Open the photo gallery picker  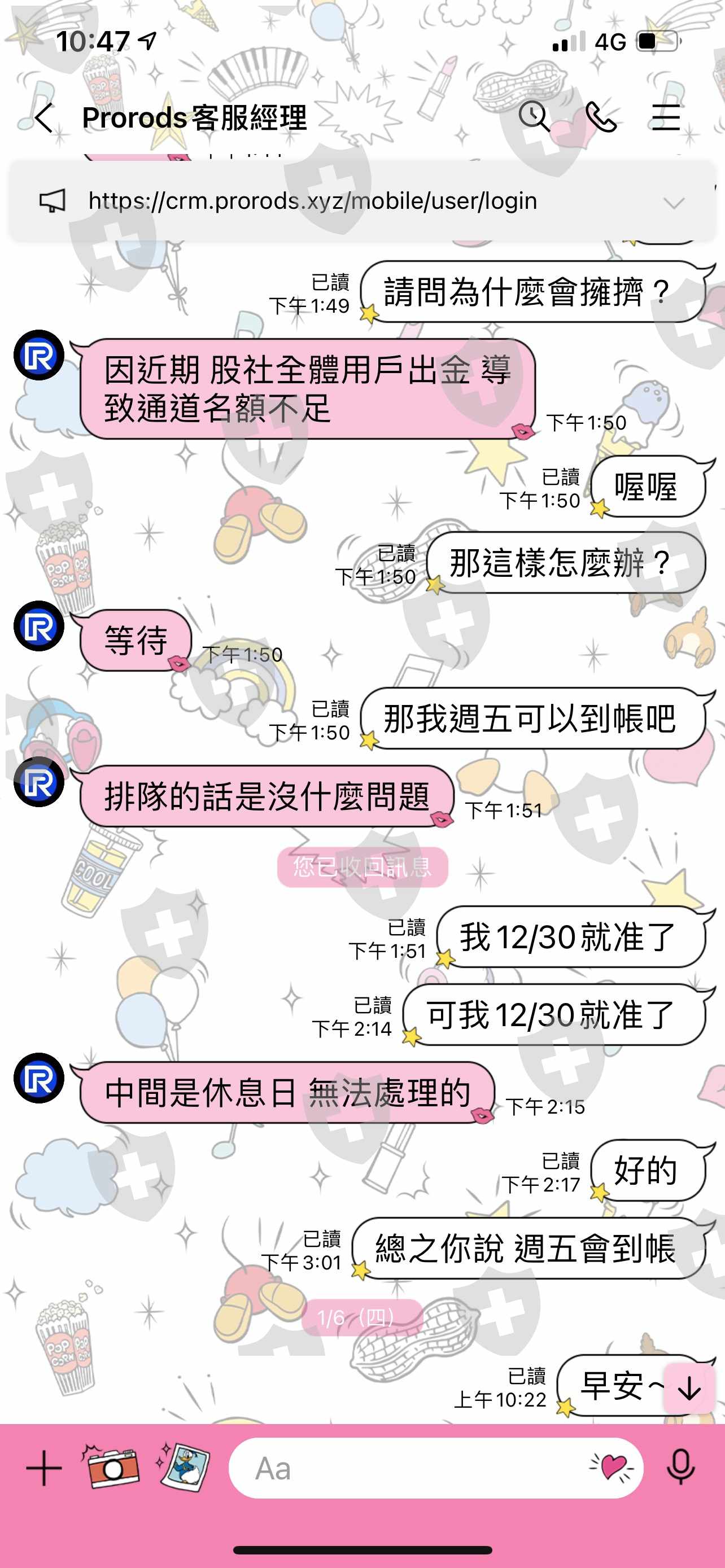pyautogui.click(x=185, y=1466)
